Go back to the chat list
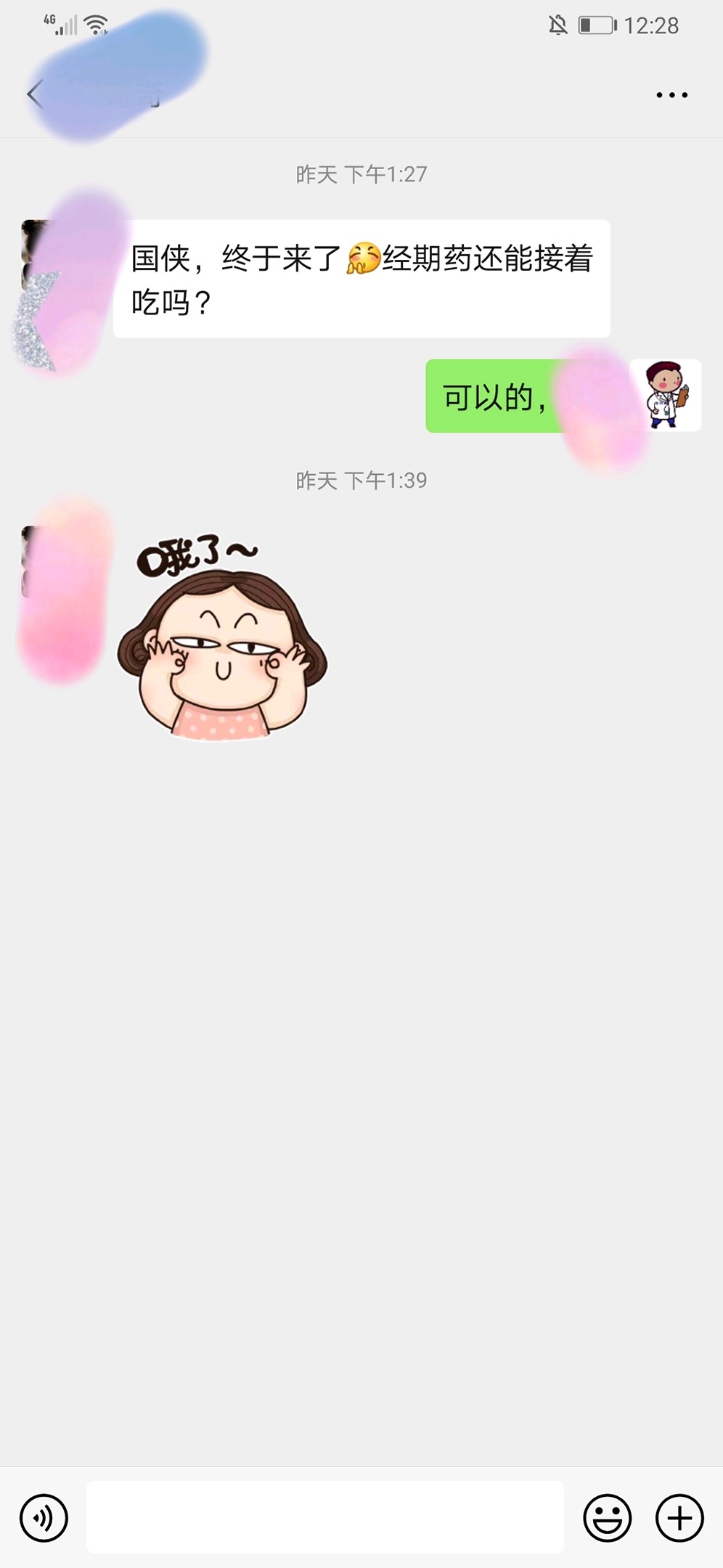 tap(35, 94)
